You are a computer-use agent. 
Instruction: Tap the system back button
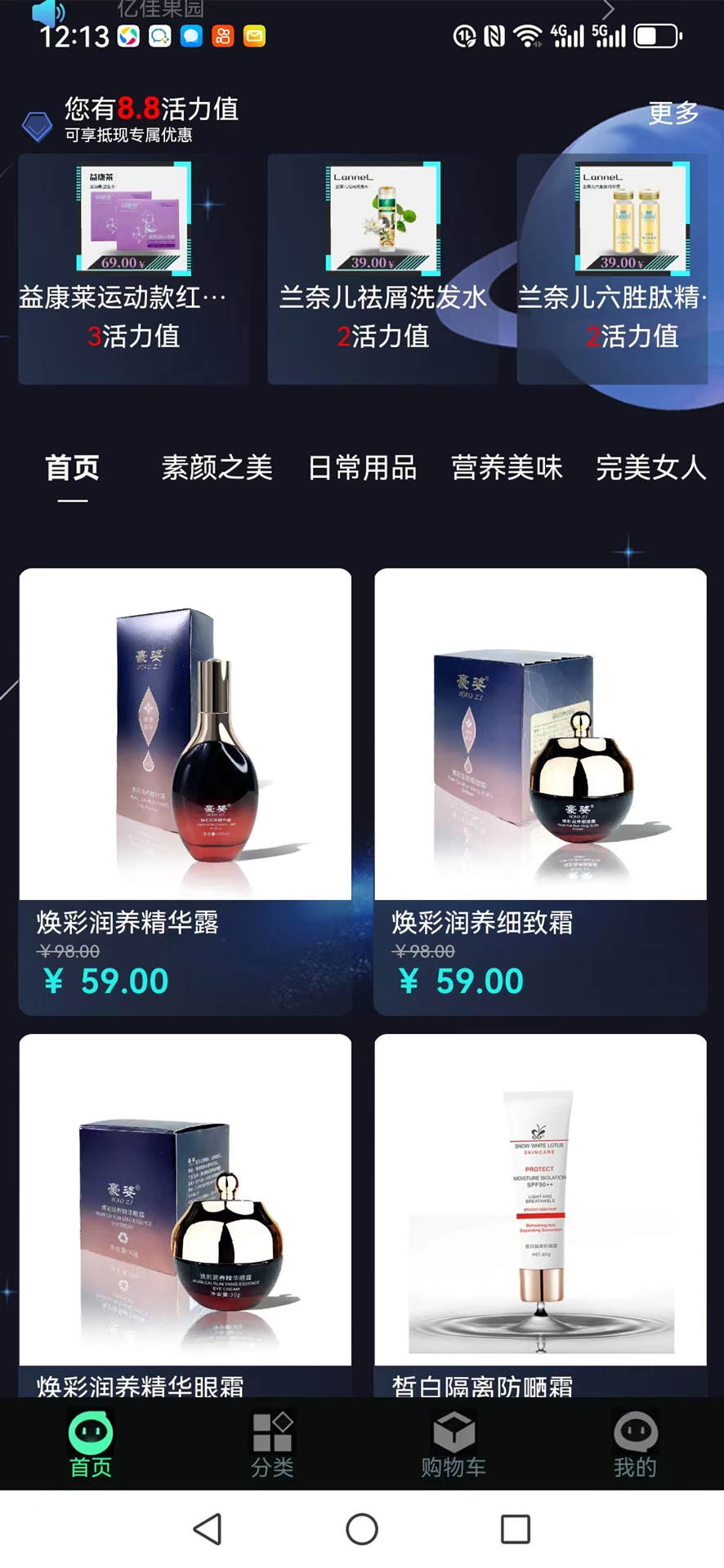(208, 1529)
